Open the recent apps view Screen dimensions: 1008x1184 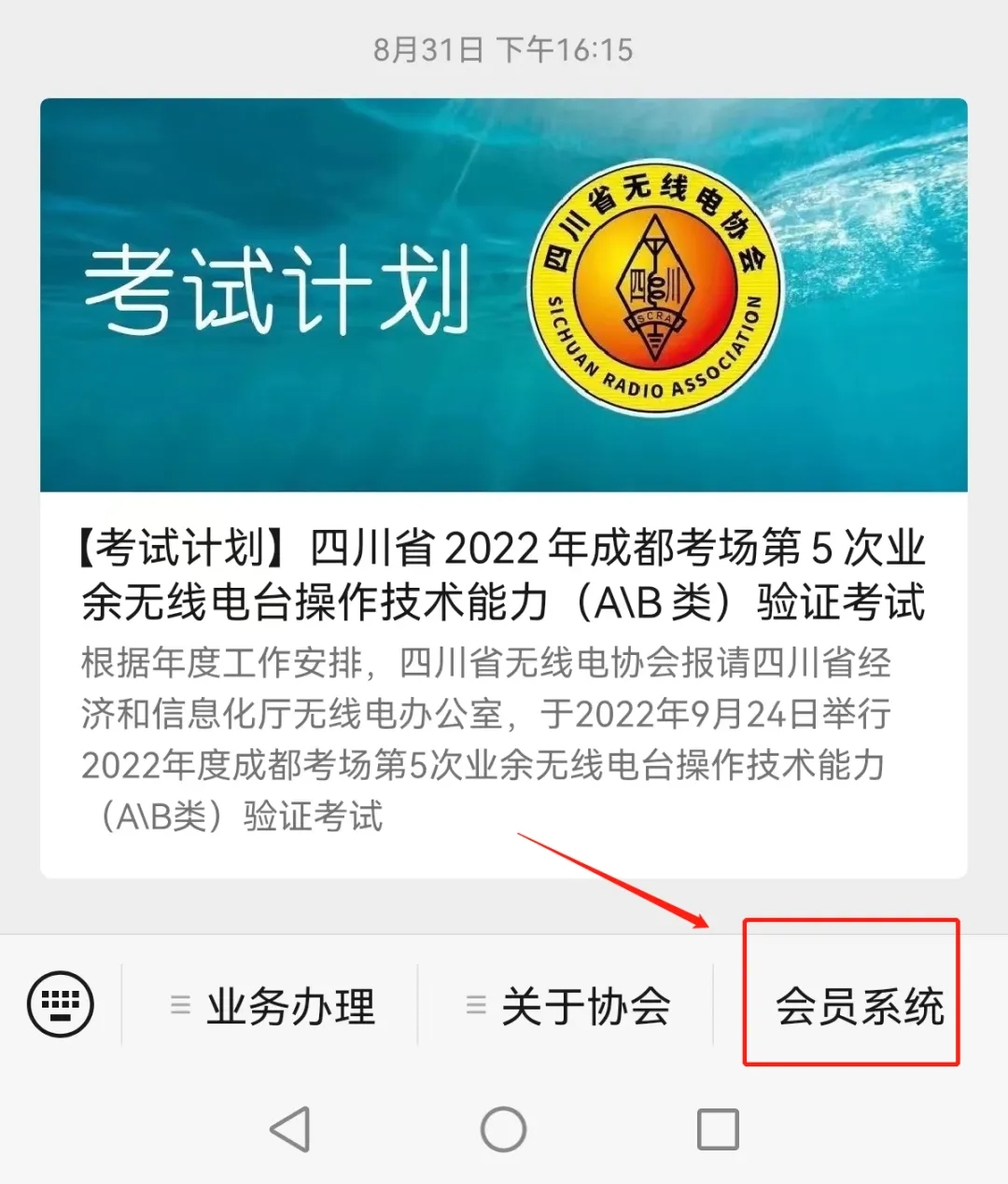pyautogui.click(x=718, y=1130)
